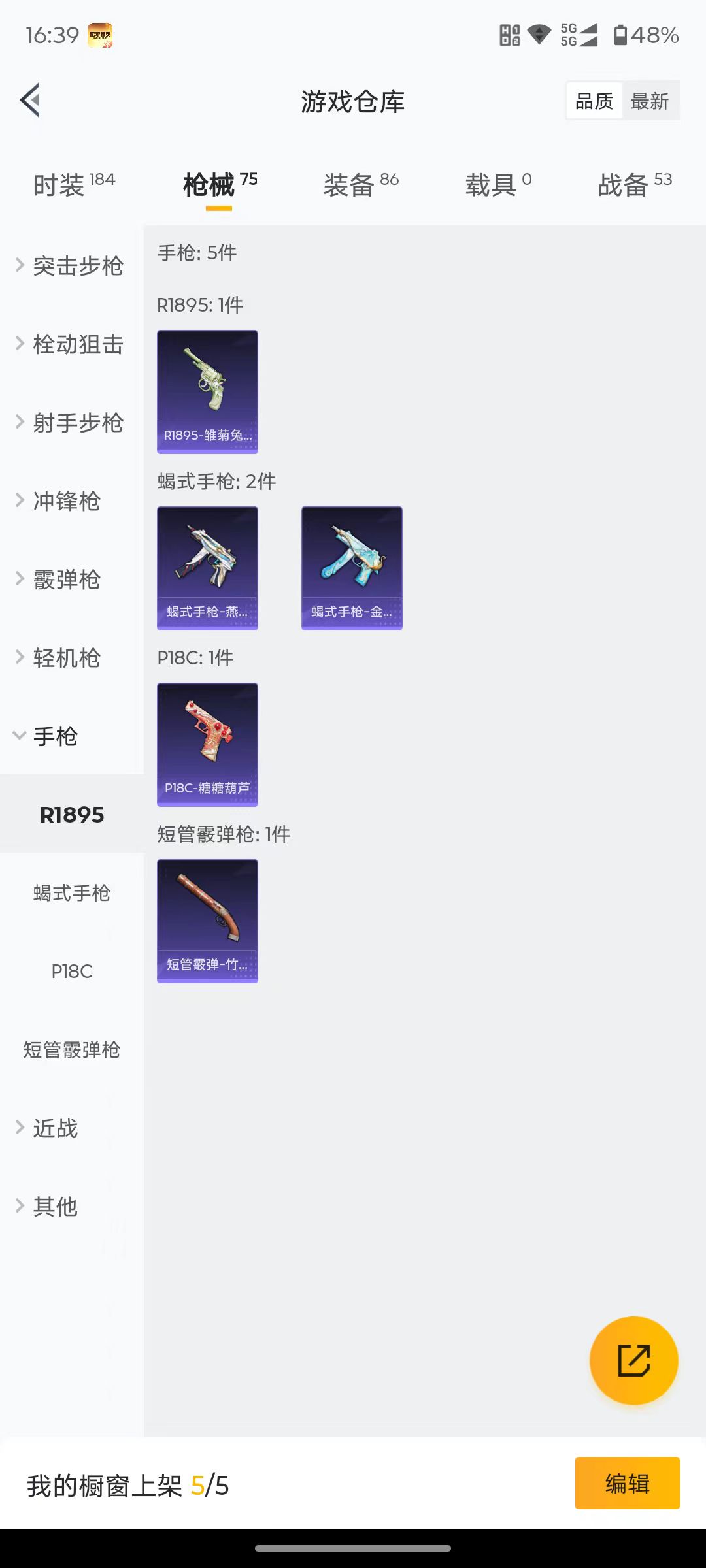This screenshot has height=1568, width=706.
Task: Click the back arrow at top left
Action: (x=29, y=101)
